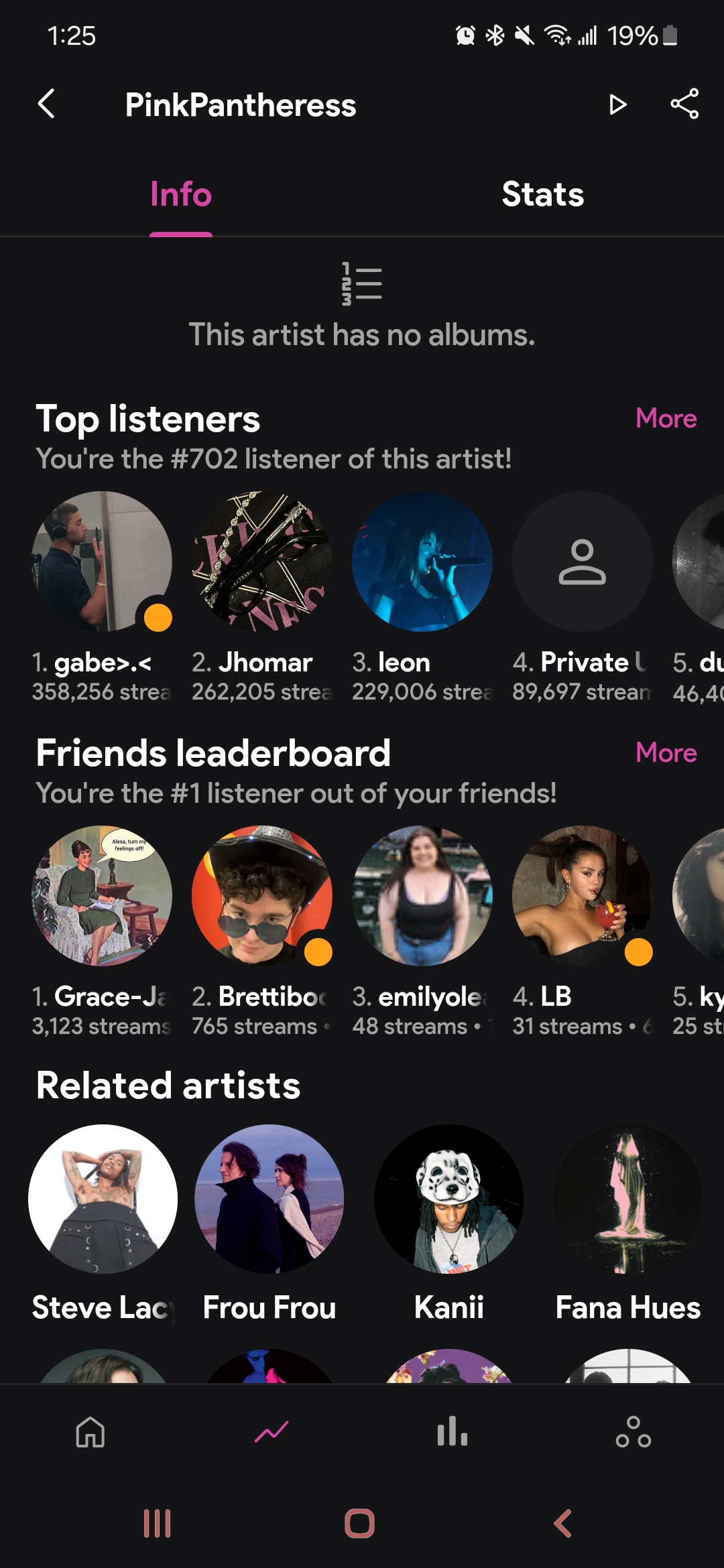
Task: View related artist Kanii
Action: click(449, 1199)
